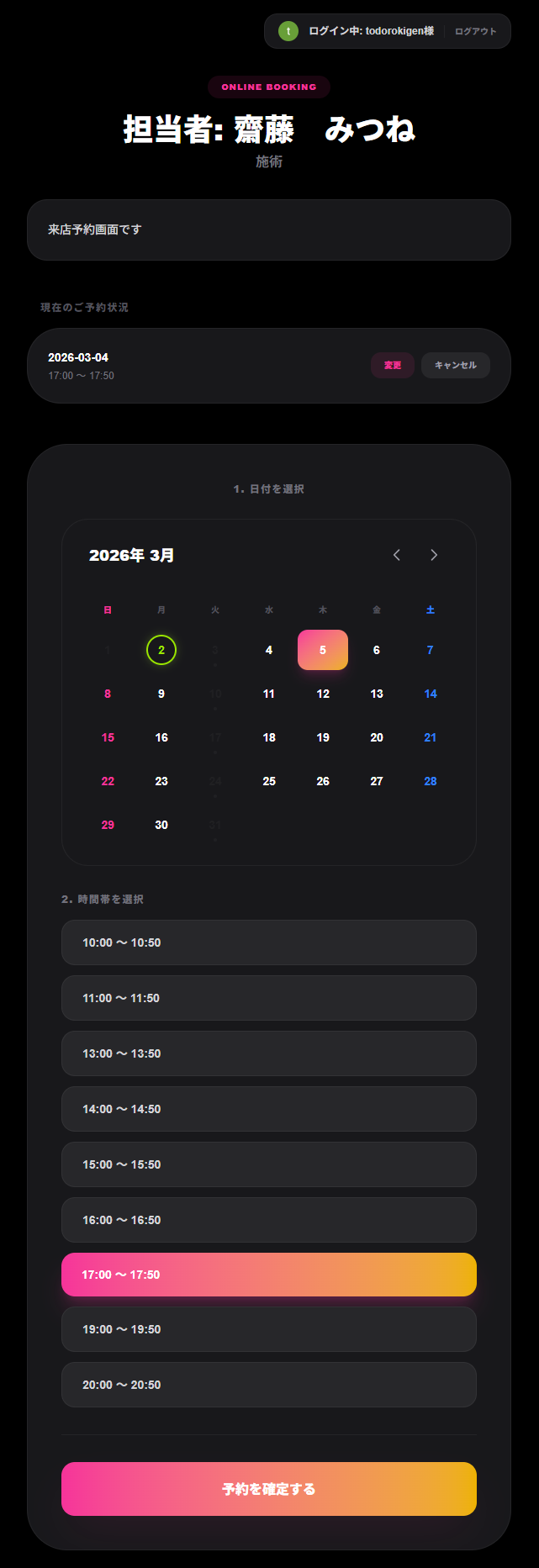Viewport: 539px width, 1568px height.
Task: Select the 10:00 〜 10:50 time slot
Action: 269,942
